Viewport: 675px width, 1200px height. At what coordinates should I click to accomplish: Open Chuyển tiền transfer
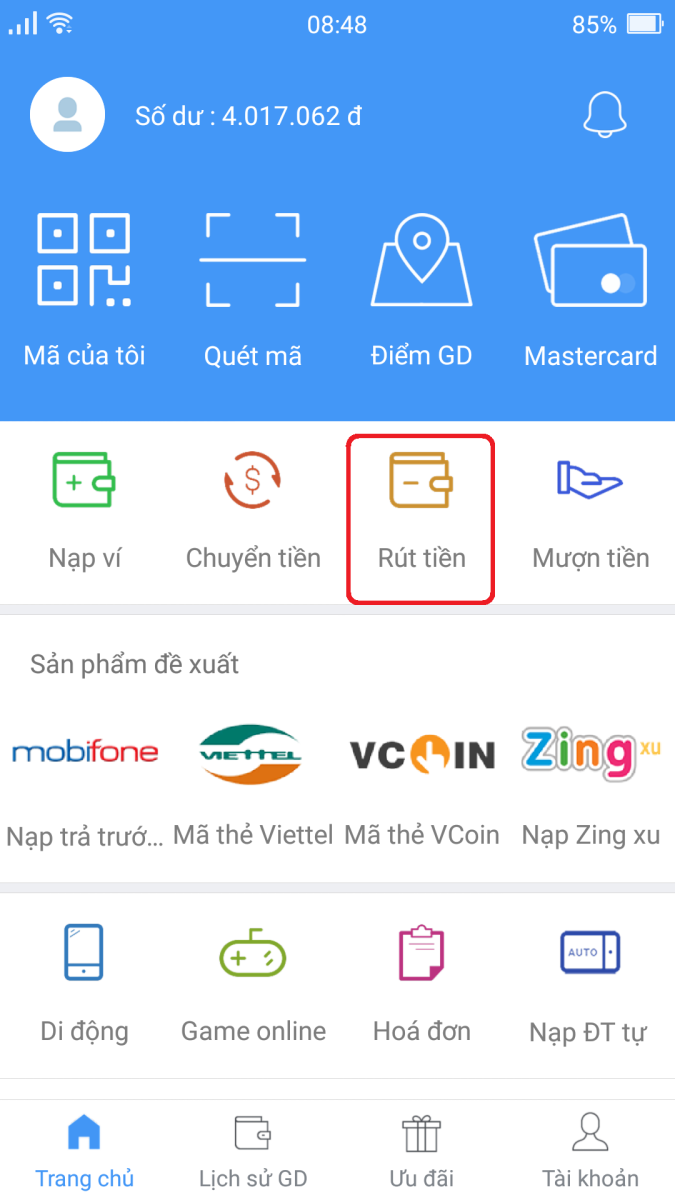253,510
